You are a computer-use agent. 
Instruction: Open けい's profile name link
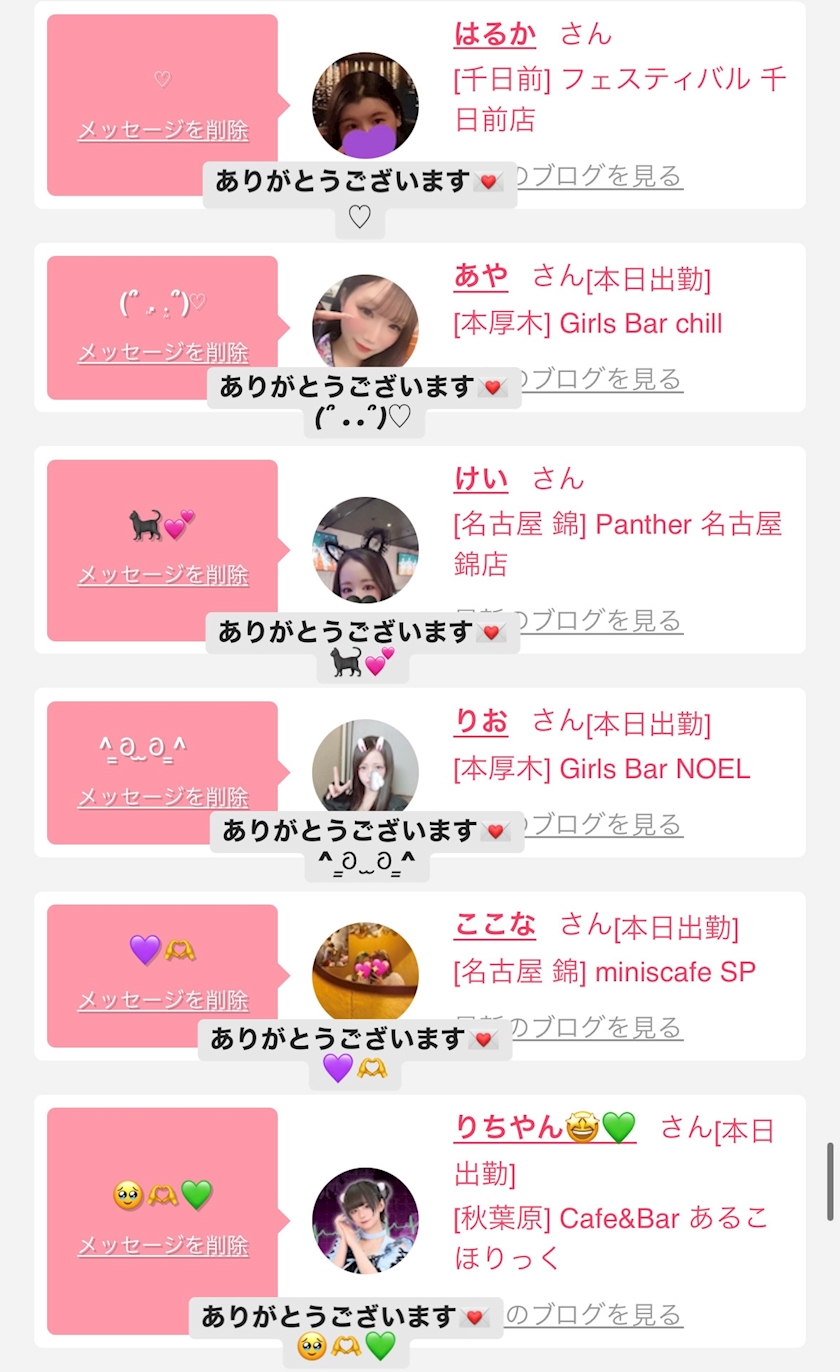pyautogui.click(x=481, y=479)
